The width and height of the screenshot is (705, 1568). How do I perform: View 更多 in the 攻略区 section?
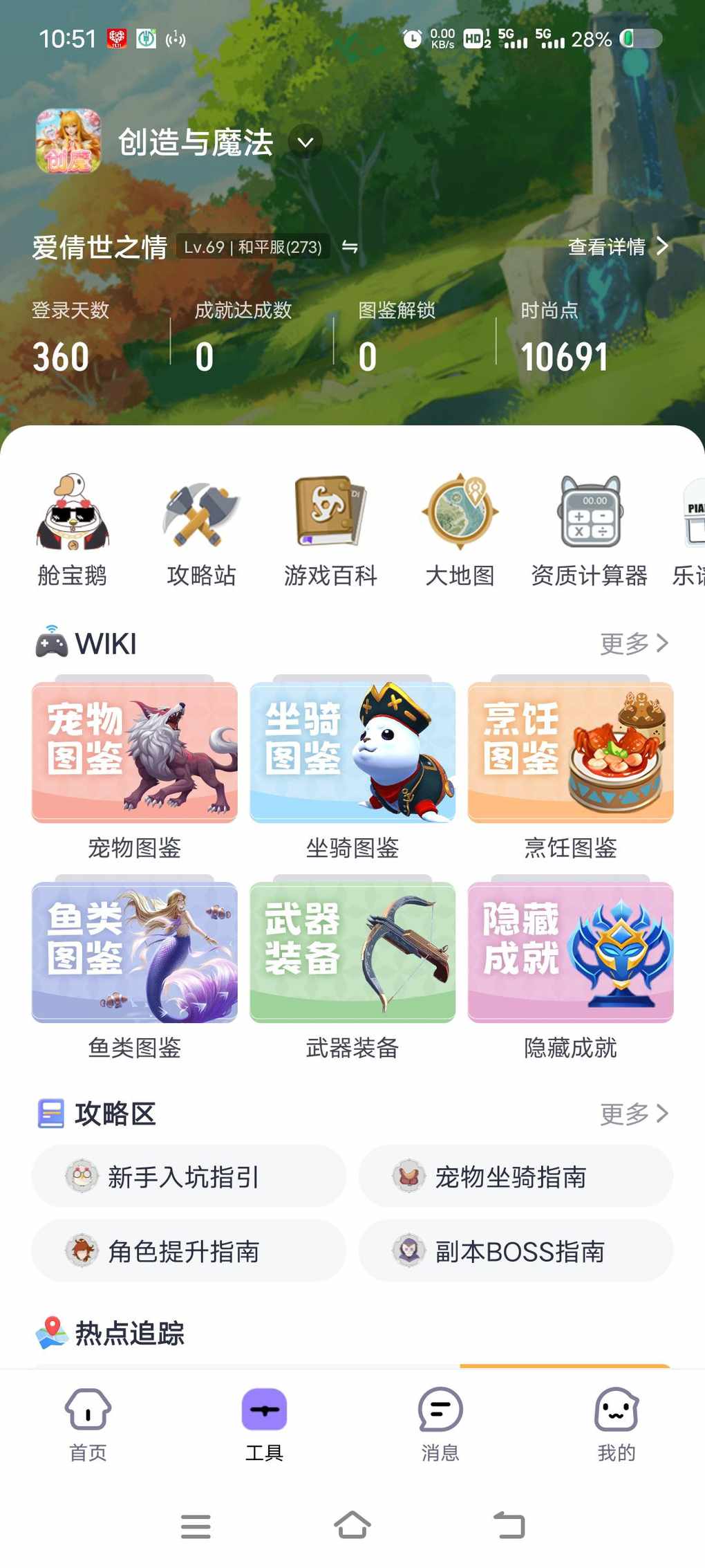tap(633, 1114)
